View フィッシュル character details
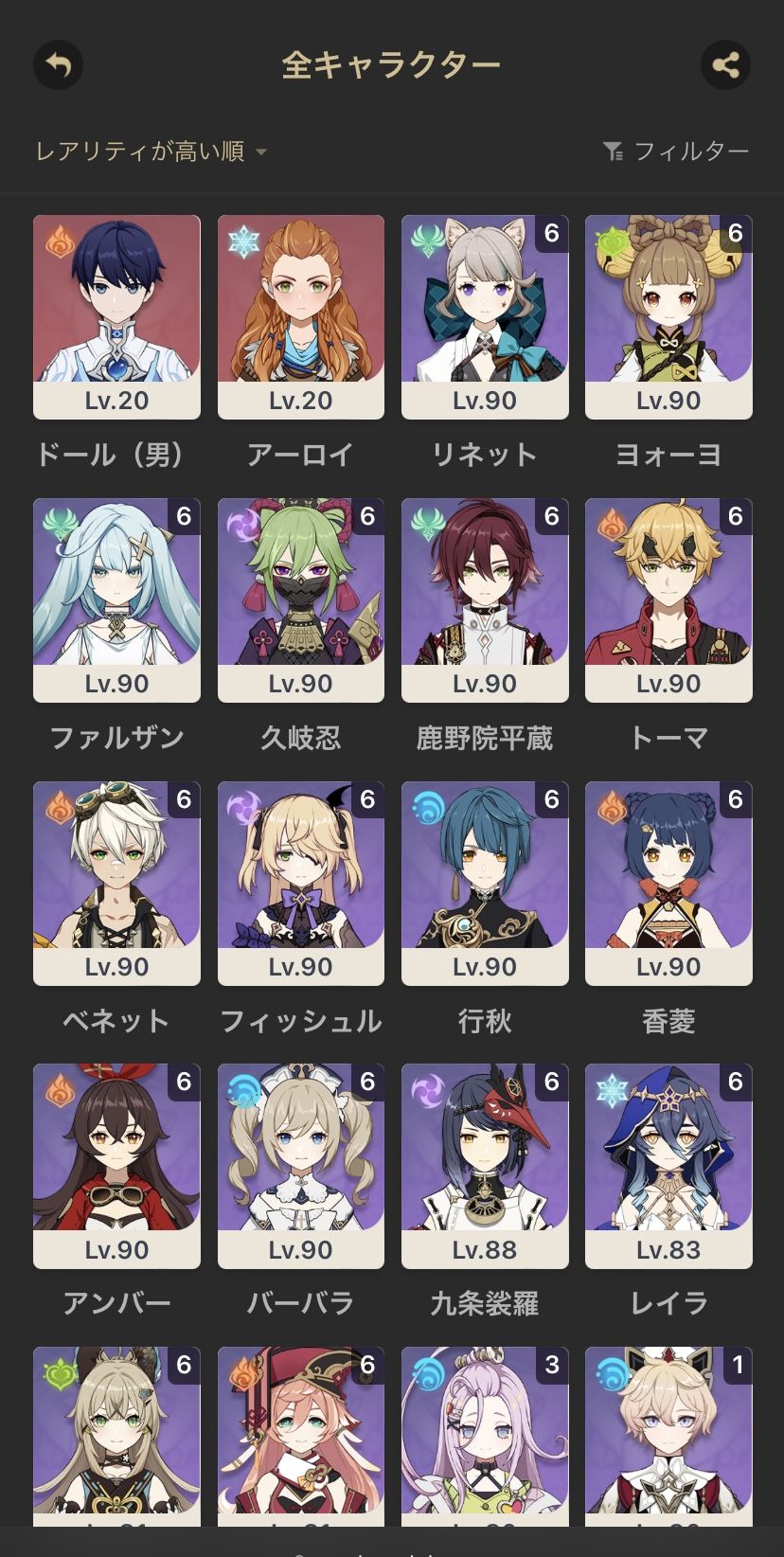 [x=300, y=883]
